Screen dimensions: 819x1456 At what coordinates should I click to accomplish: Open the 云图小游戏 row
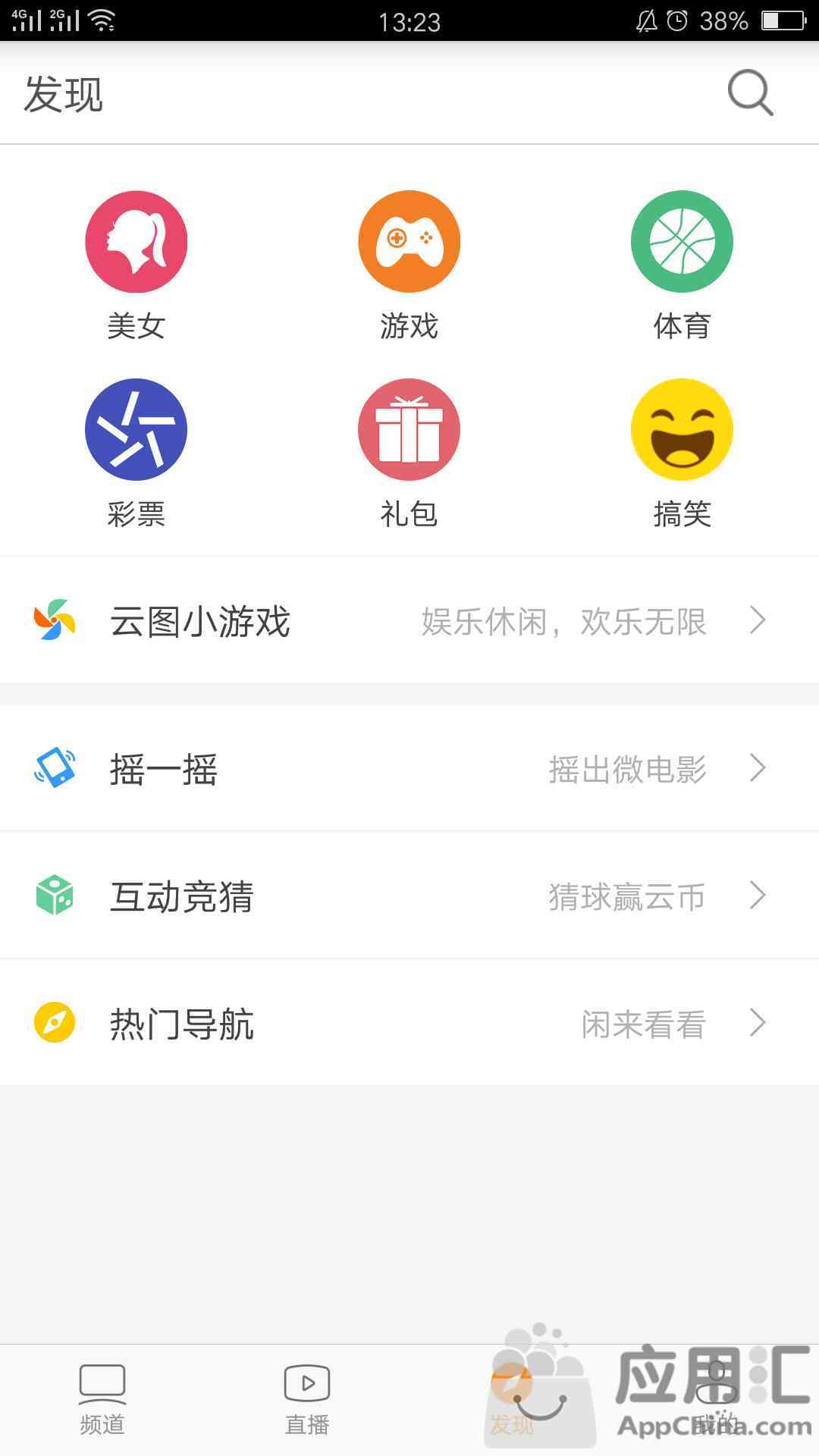409,620
